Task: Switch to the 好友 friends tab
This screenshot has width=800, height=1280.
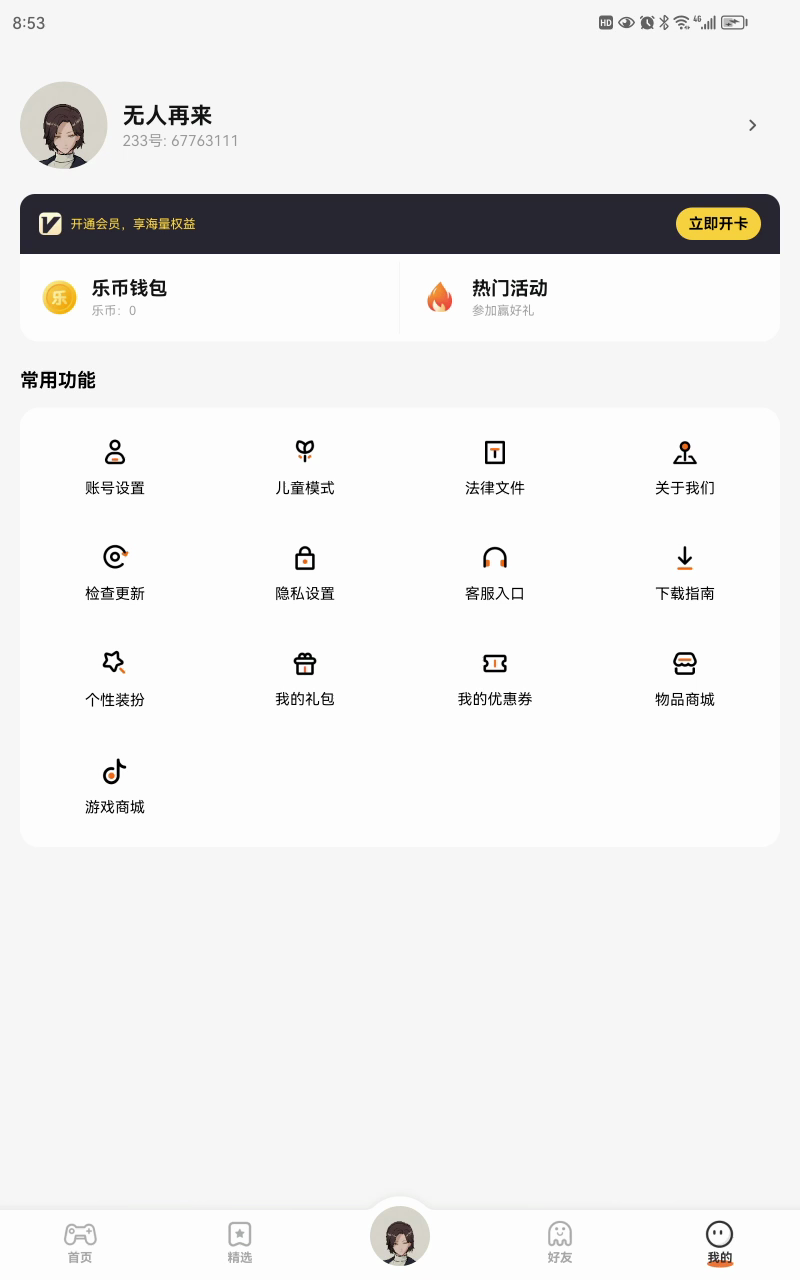Action: point(560,1243)
